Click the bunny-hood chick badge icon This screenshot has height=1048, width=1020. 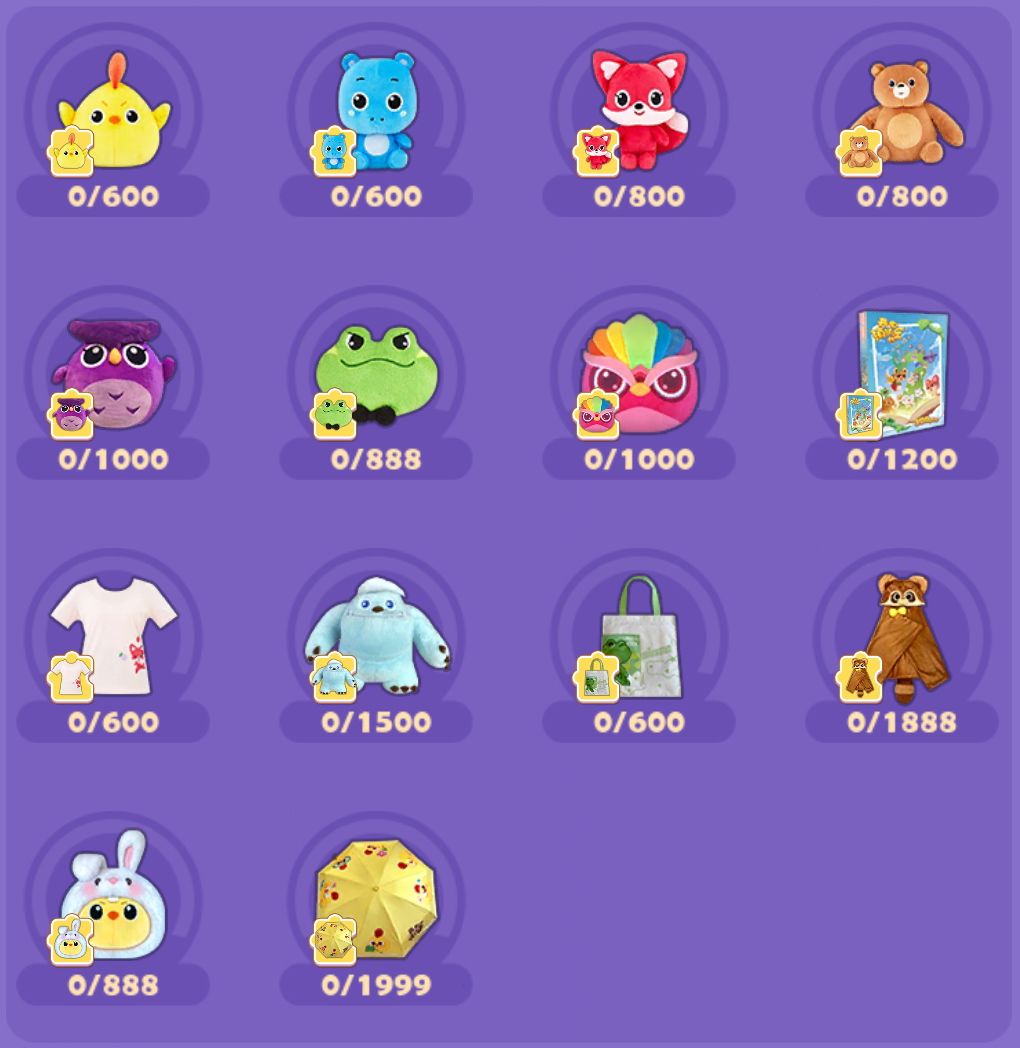[x=70, y=938]
